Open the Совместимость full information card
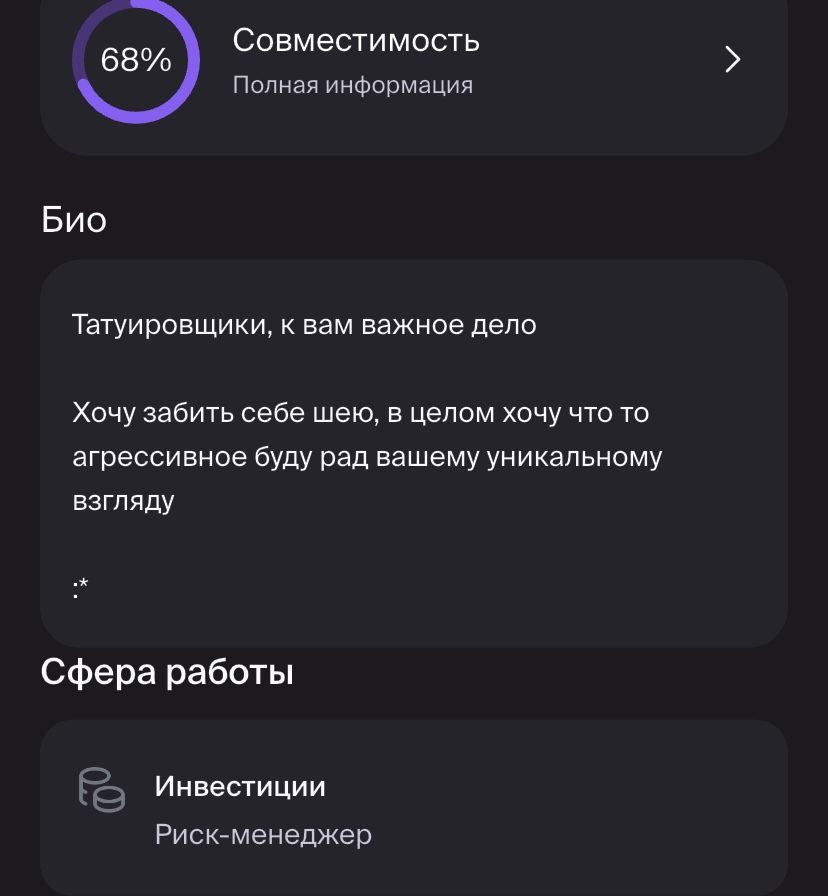Image resolution: width=828 pixels, height=896 pixels. click(x=413, y=62)
